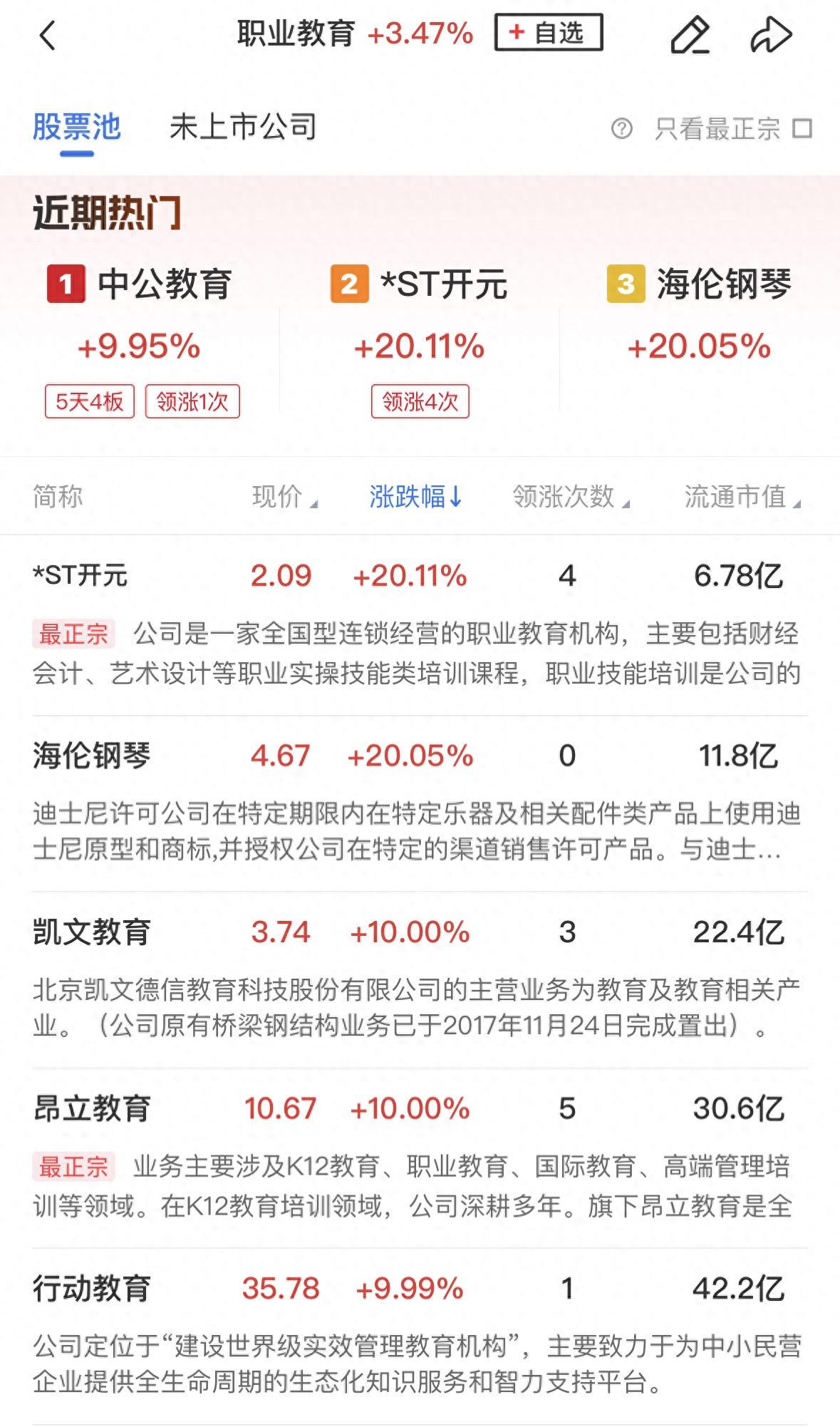Open the edit pencil icon
This screenshot has height=1427, width=840.
(689, 34)
